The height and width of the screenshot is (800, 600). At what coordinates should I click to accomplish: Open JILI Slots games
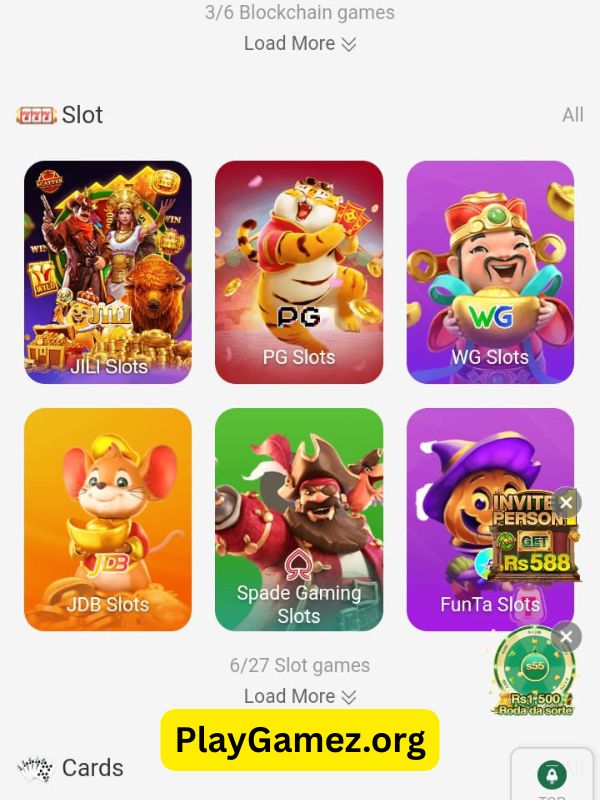[x=107, y=272]
